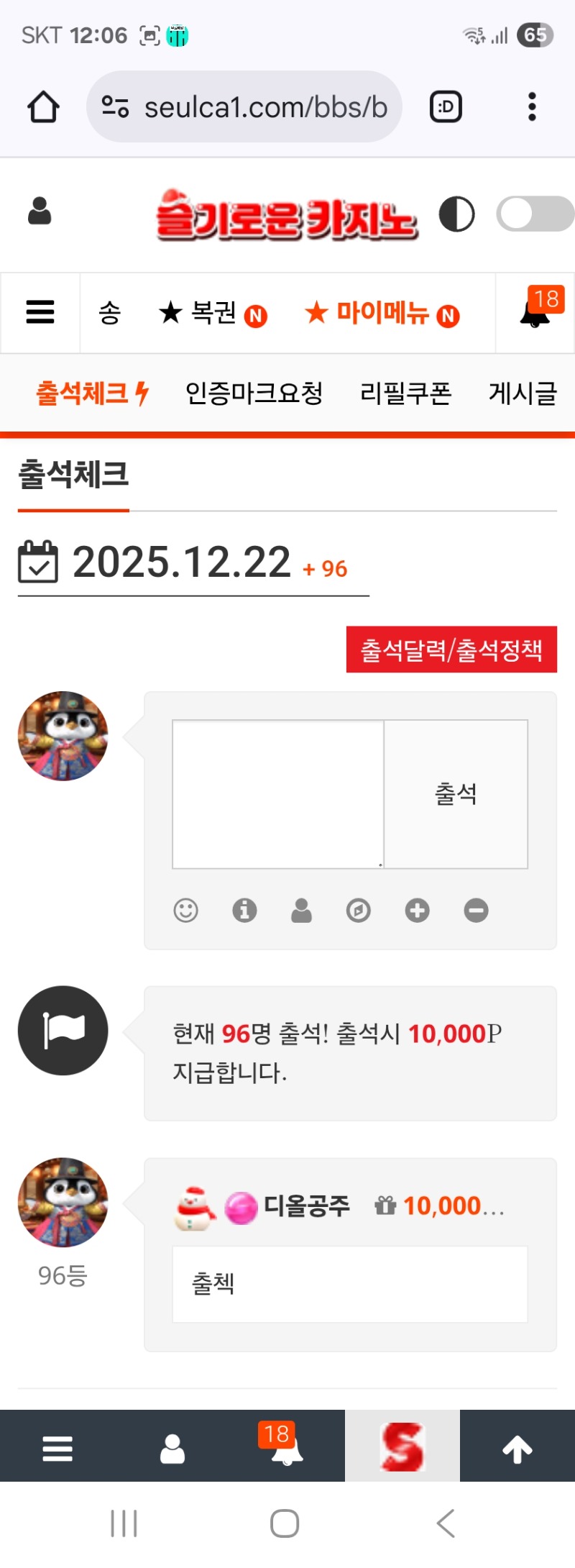Open the user profile icon in the header
Screen dimensions: 575x1568
click(x=40, y=211)
